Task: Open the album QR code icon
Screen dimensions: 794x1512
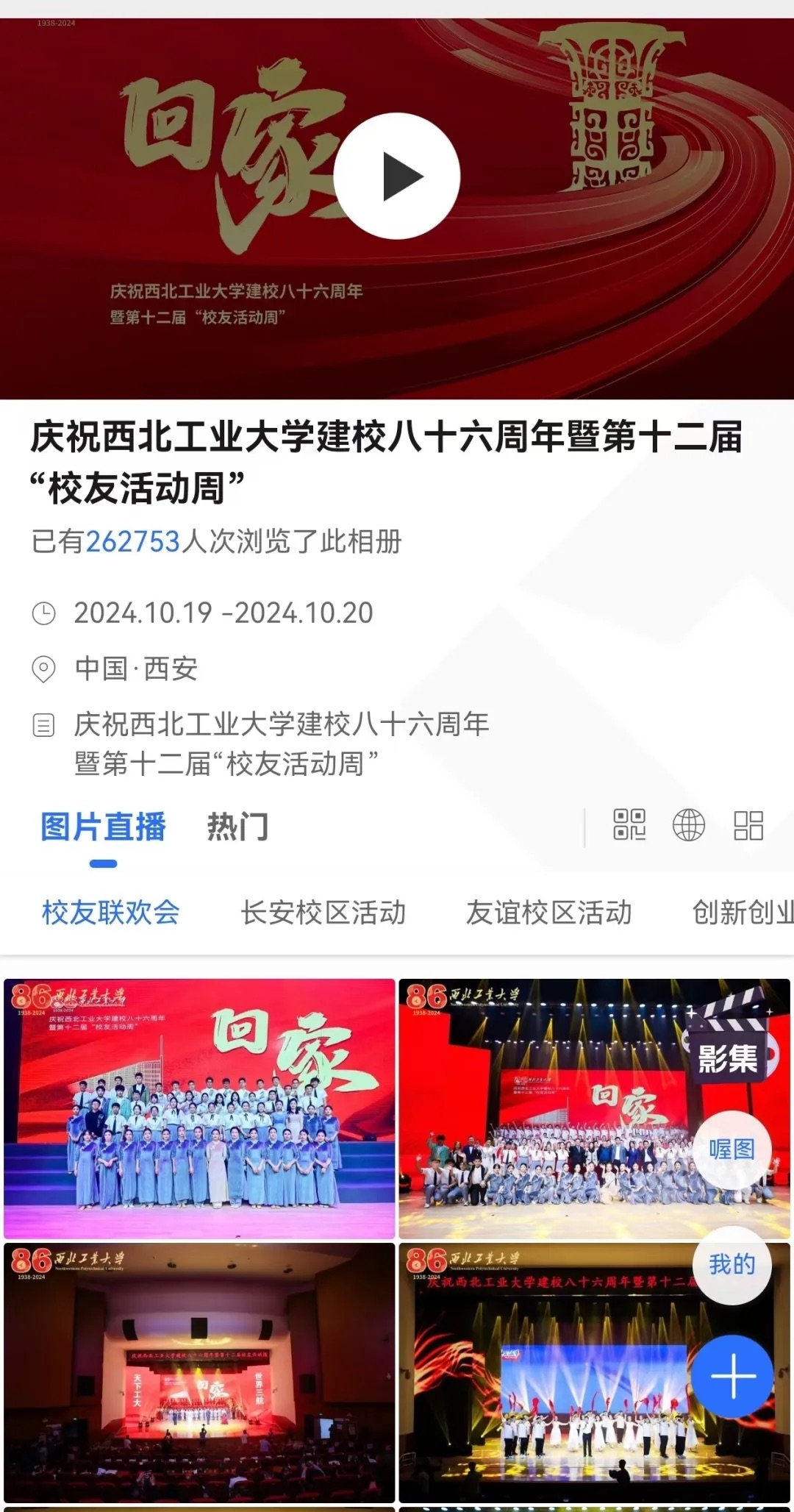Action: [x=629, y=825]
